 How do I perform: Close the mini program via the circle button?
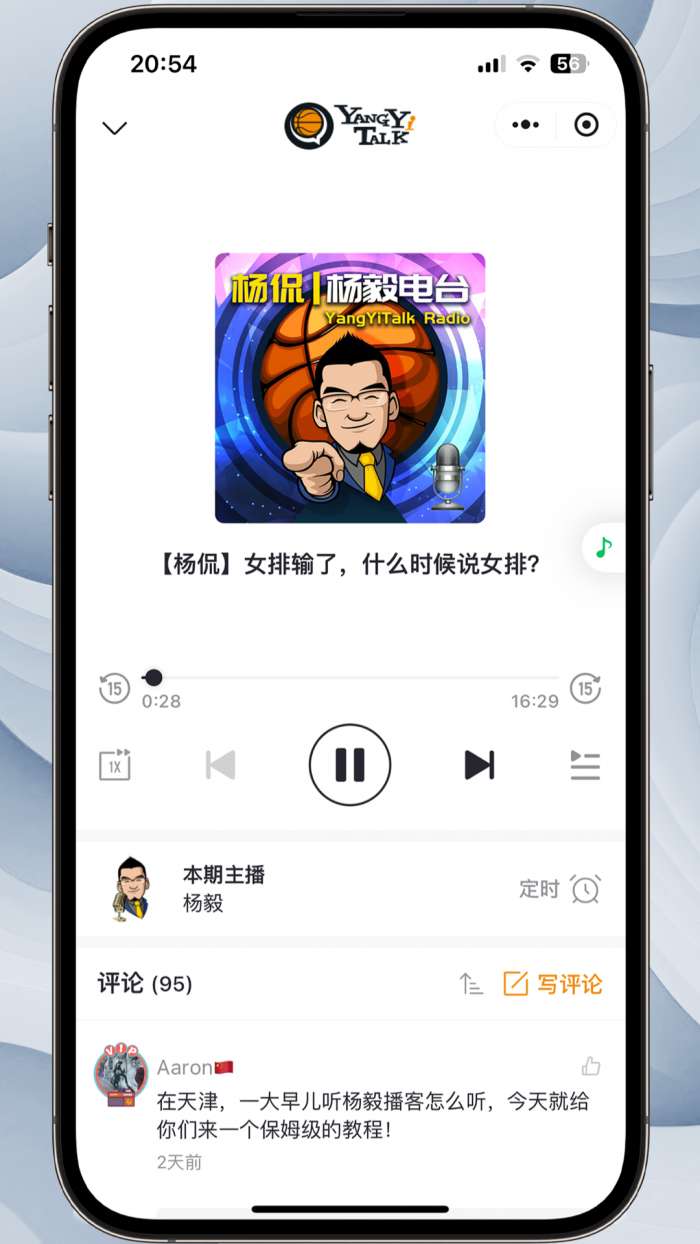tap(586, 125)
